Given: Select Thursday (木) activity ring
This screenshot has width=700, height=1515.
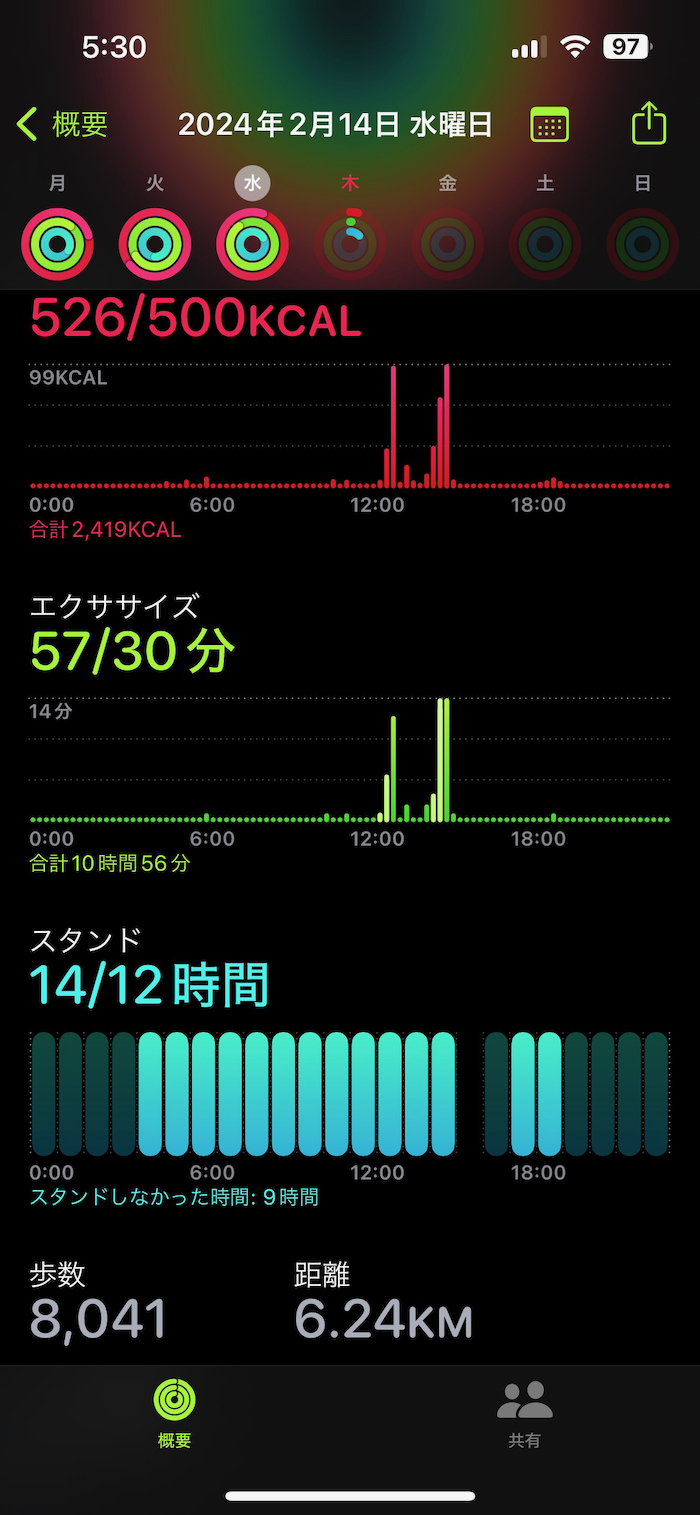Looking at the screenshot, I should pos(350,243).
